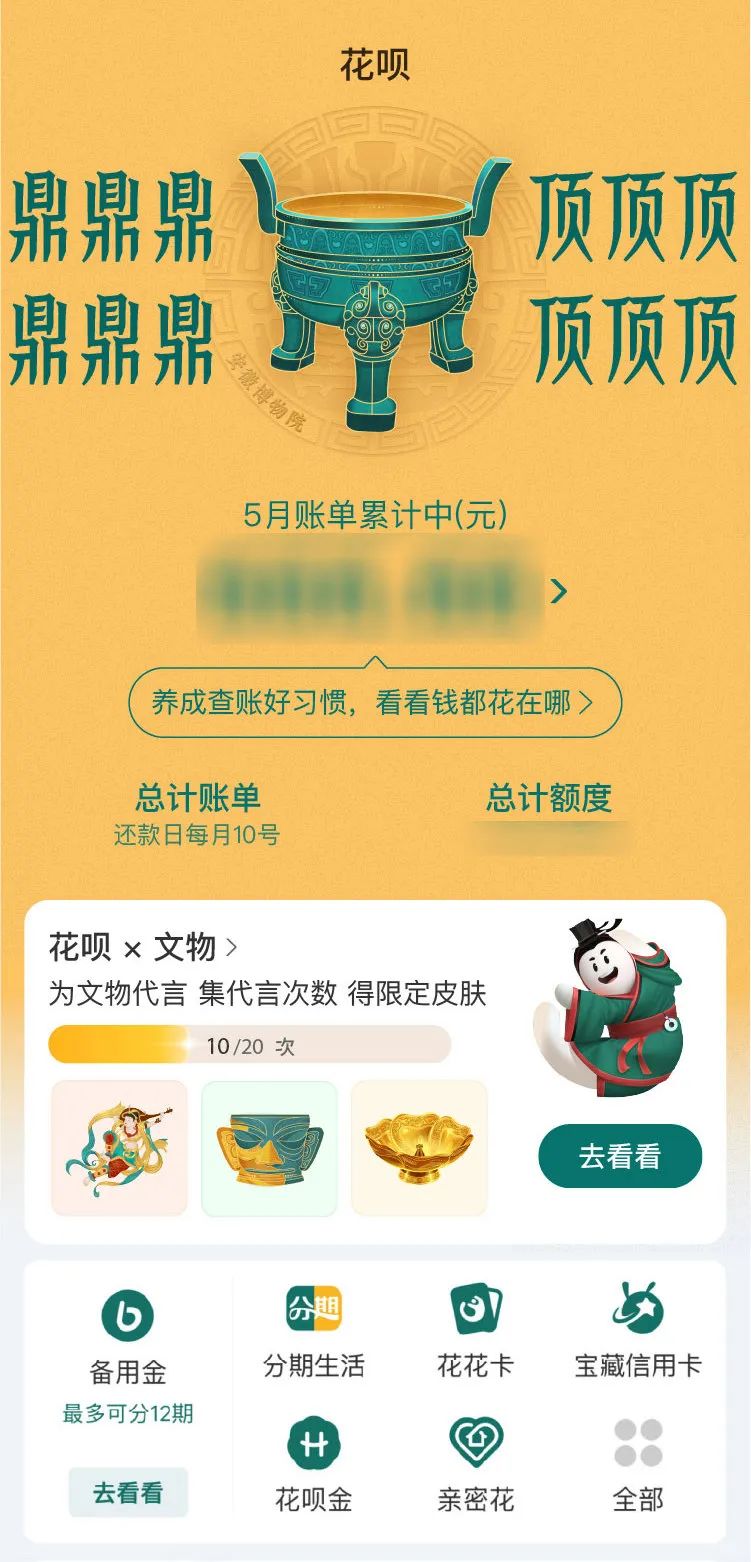Open 亲密花
Screen dimensions: 751x1562
[x=476, y=1467]
